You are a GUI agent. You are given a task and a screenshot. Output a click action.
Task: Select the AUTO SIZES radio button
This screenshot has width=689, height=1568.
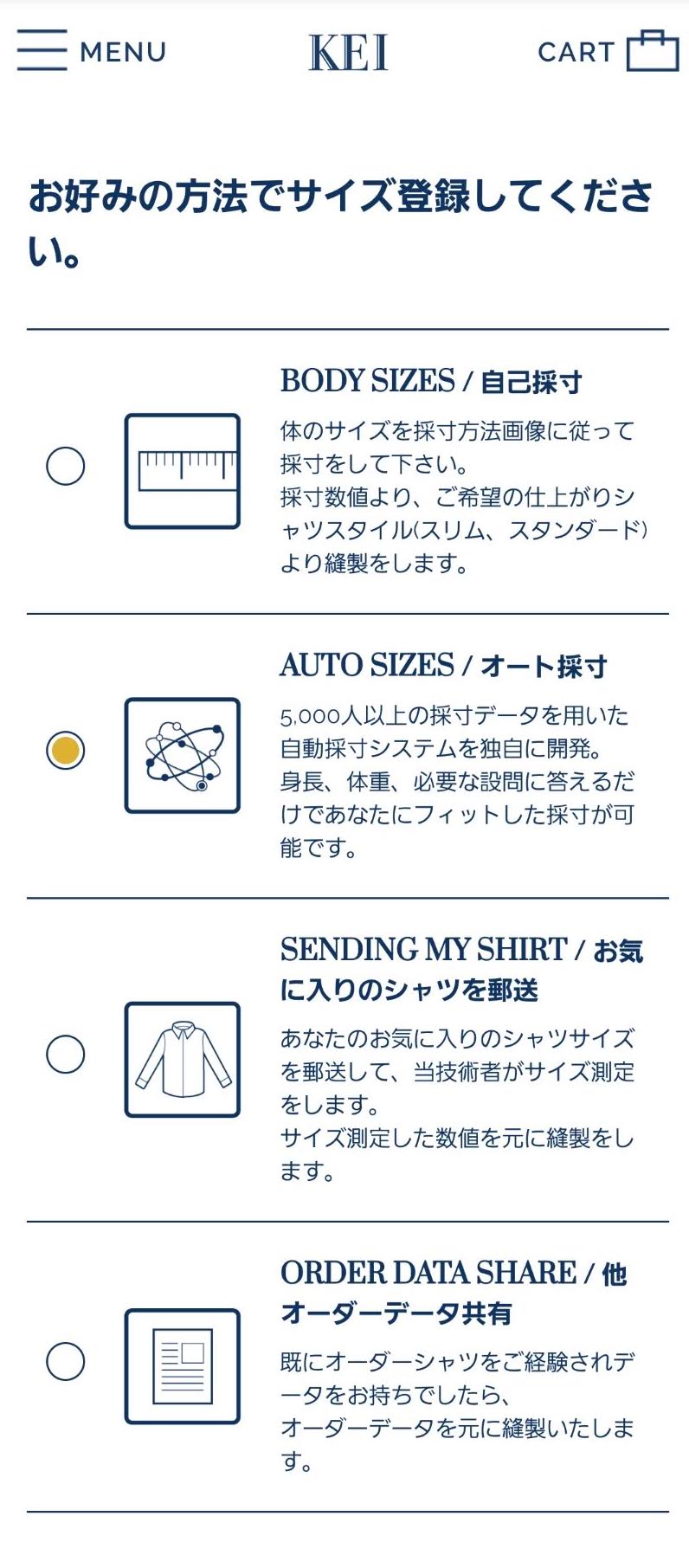(x=65, y=751)
